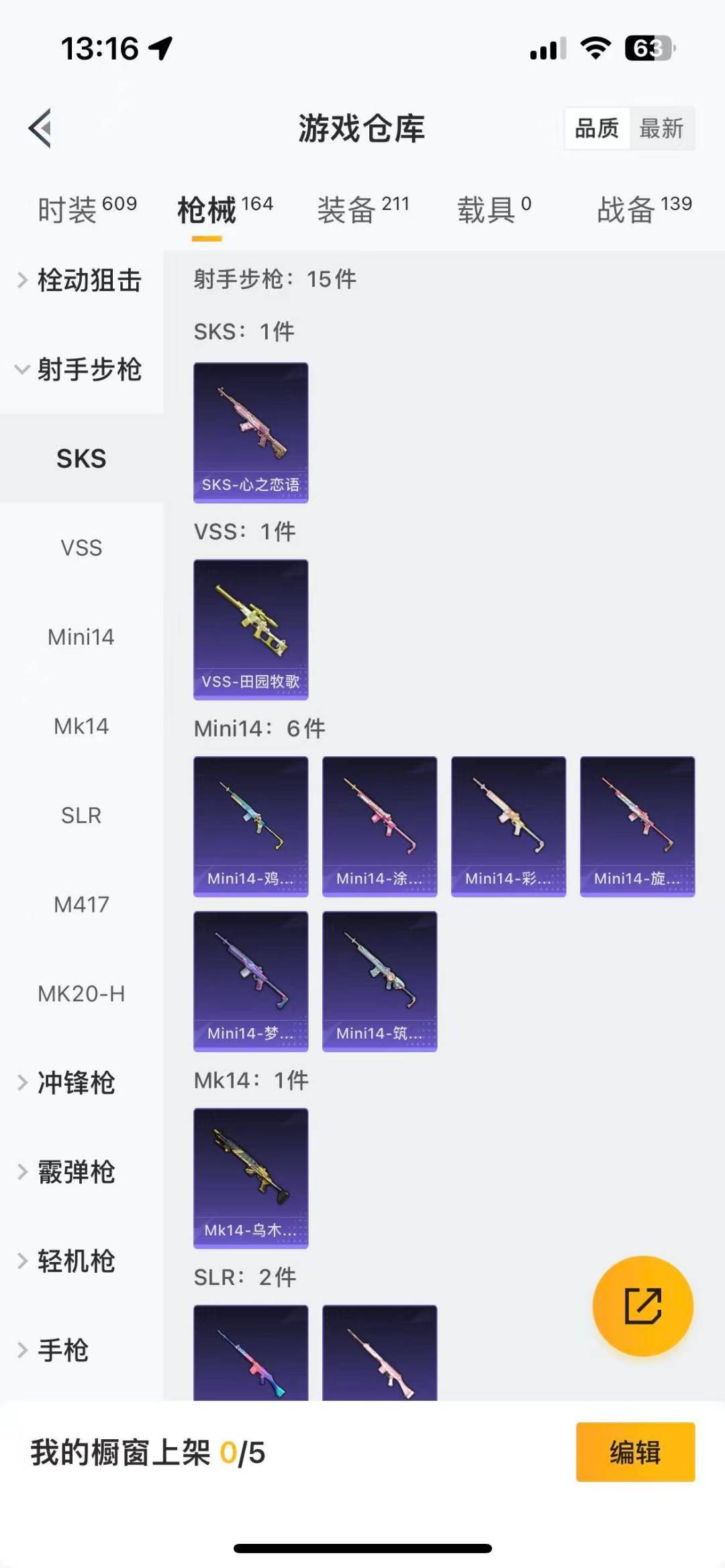Select VSS in the sidebar
The height and width of the screenshot is (1568, 725).
coord(81,547)
